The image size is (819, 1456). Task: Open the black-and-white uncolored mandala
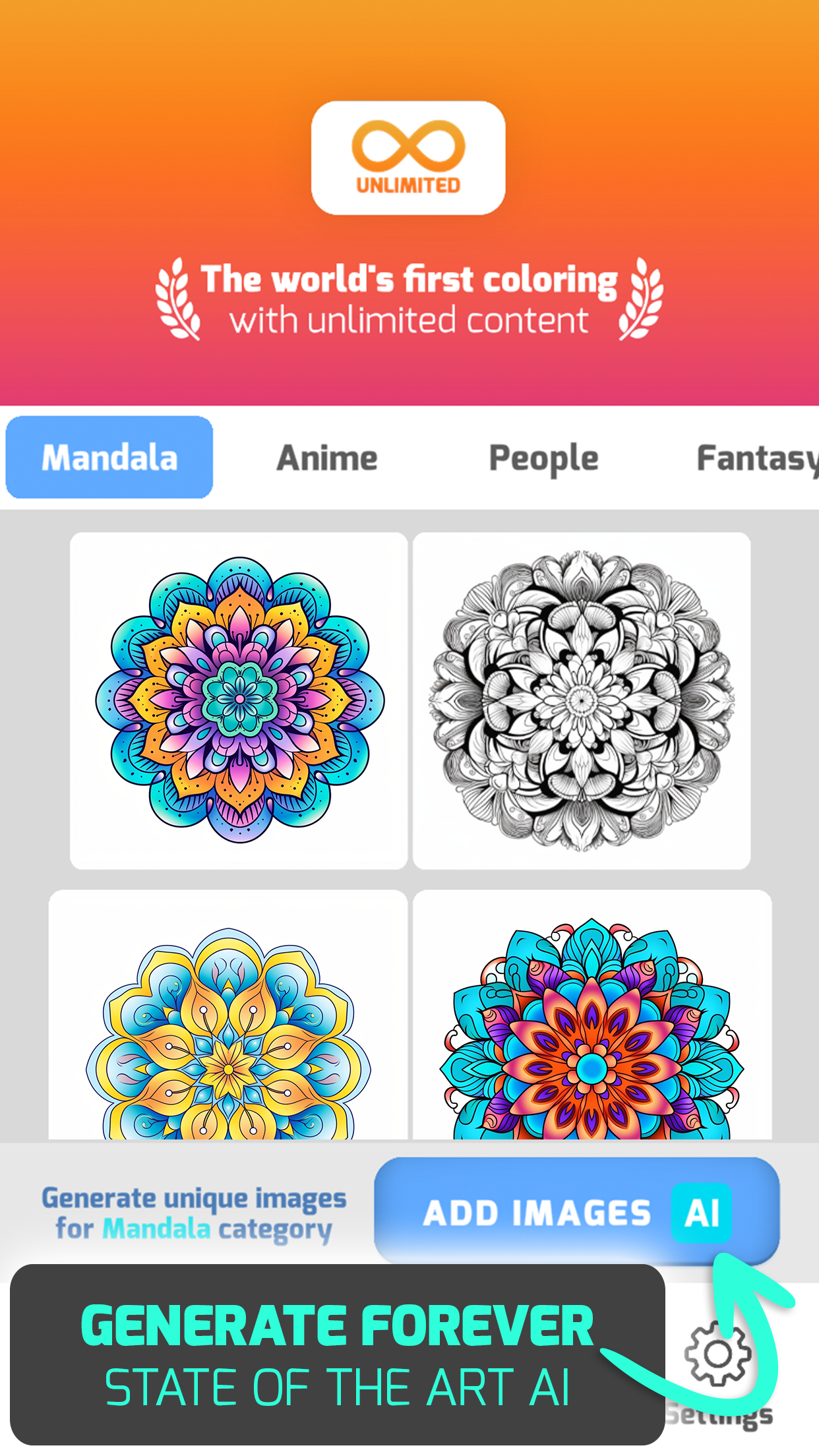pyautogui.click(x=582, y=700)
